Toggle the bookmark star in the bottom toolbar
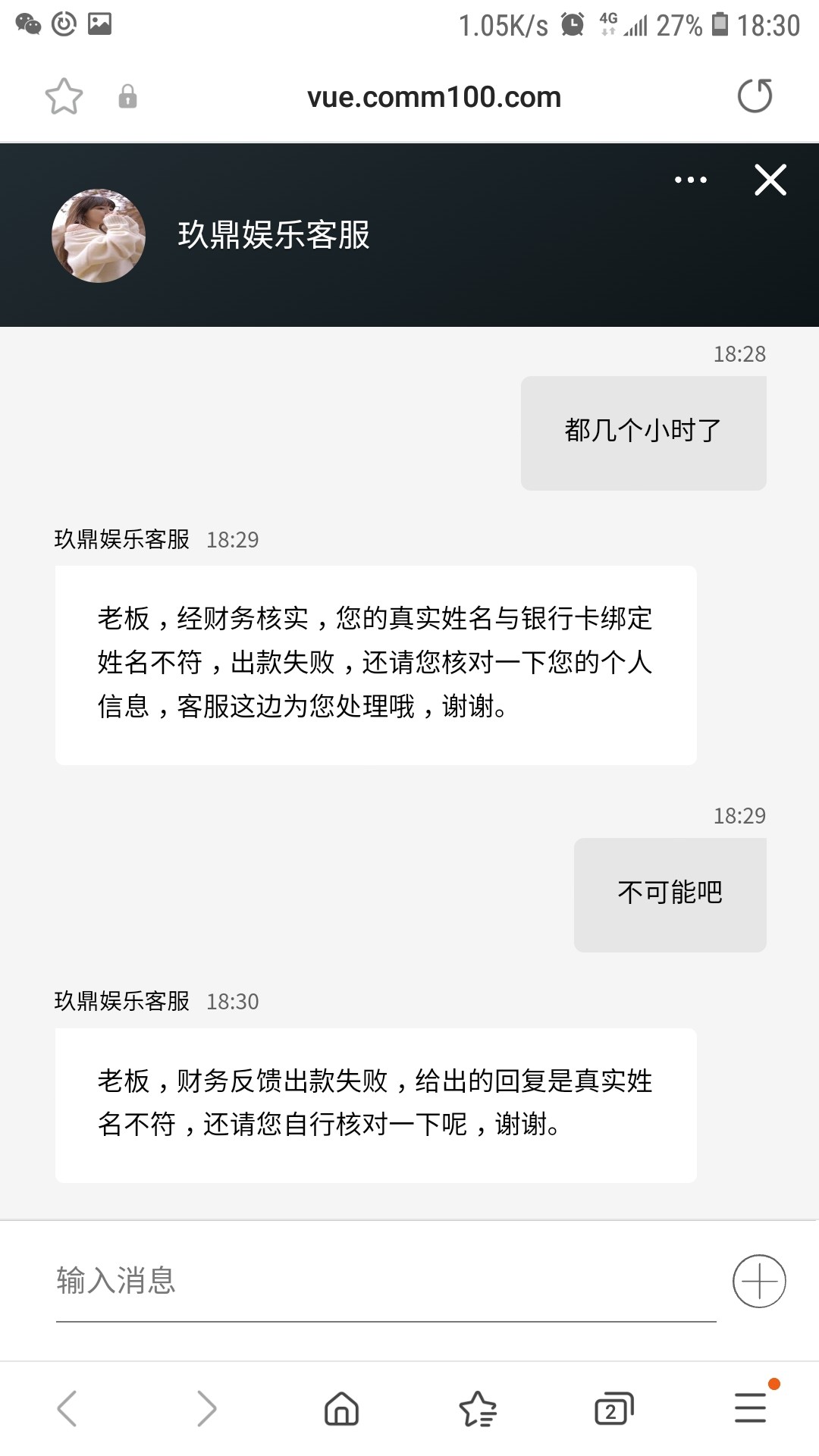The image size is (819, 1456). click(477, 1409)
